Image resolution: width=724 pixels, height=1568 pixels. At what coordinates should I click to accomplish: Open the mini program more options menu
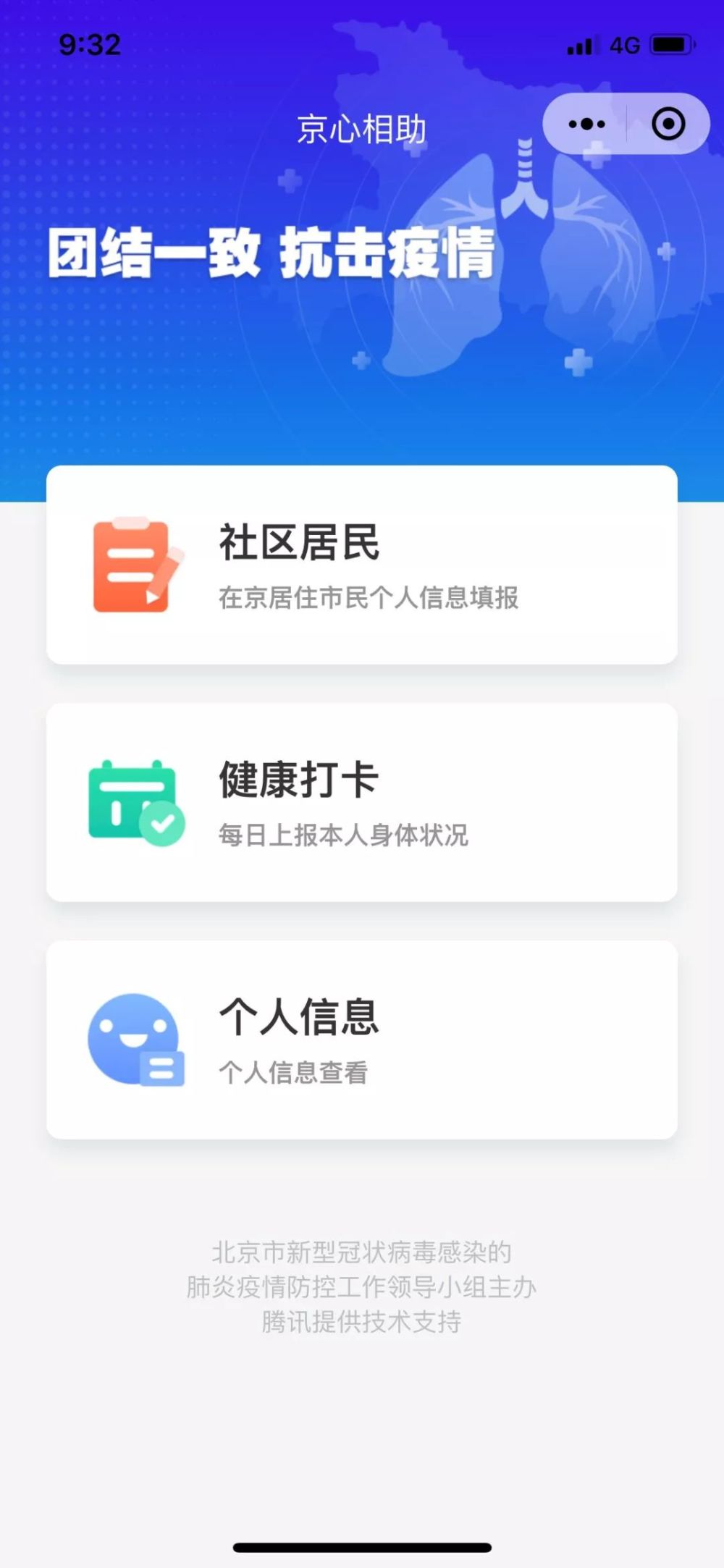click(x=586, y=124)
